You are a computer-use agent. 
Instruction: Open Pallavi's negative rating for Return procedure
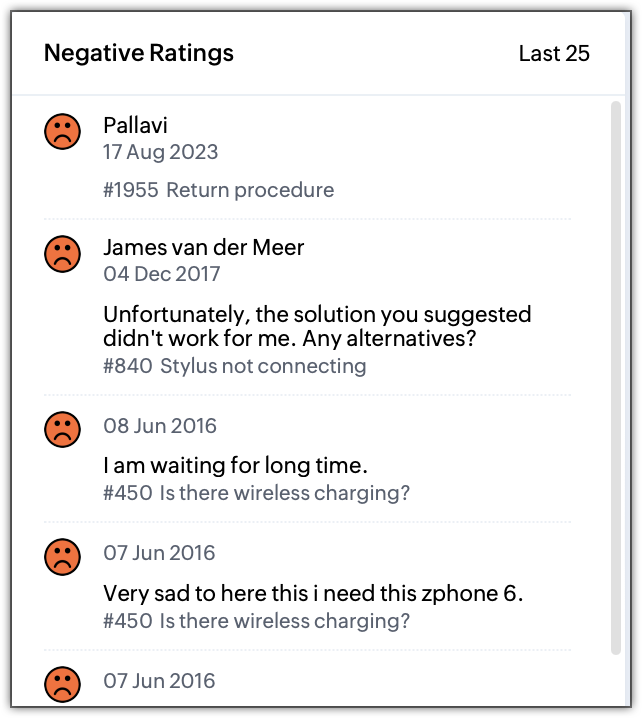coord(249,190)
